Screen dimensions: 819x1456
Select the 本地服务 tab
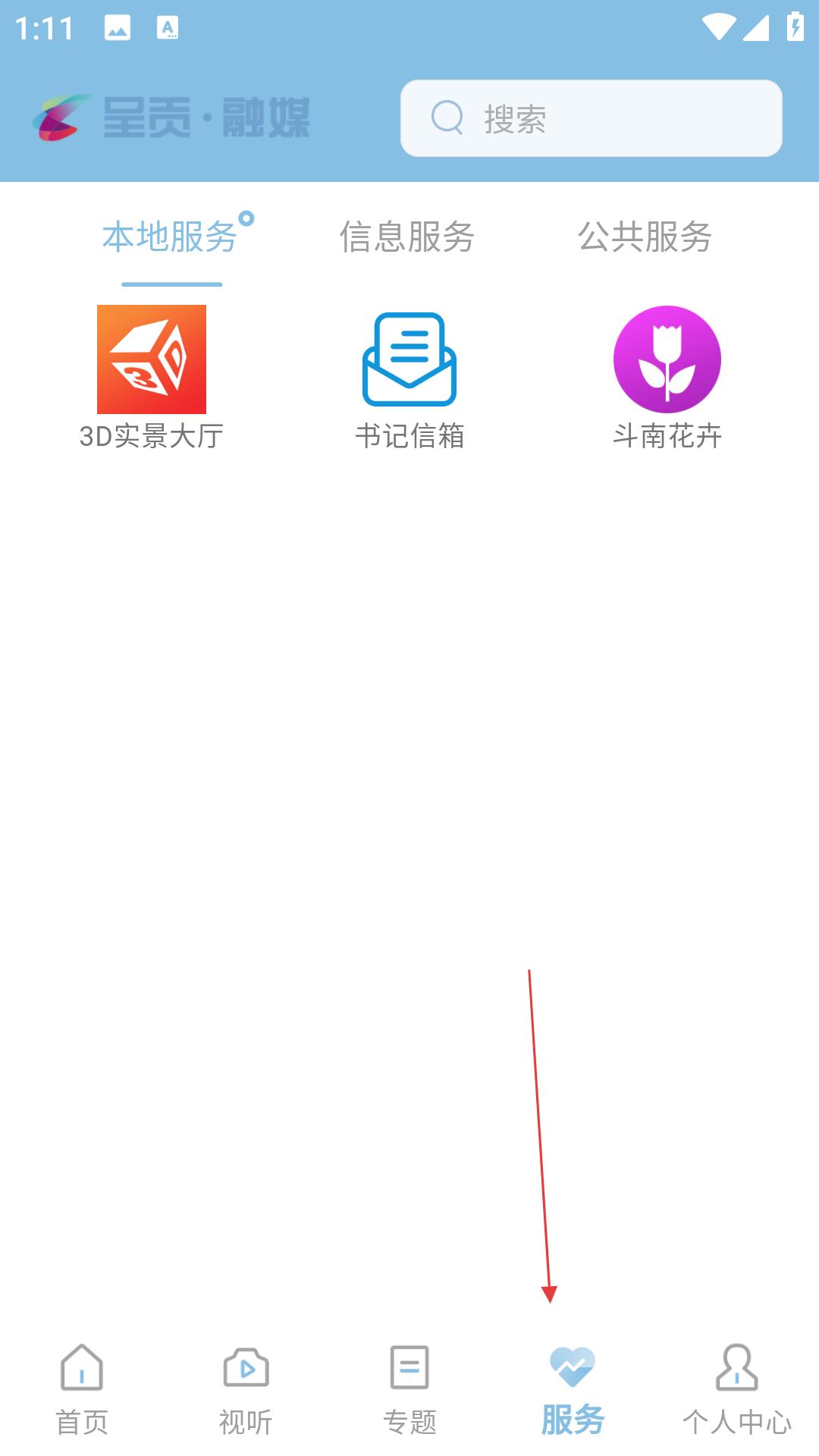pyautogui.click(x=171, y=237)
